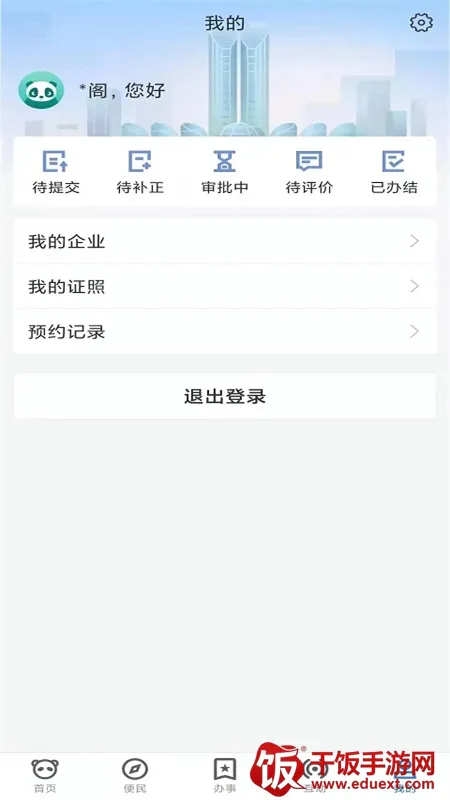
Task: Switch to the 办事 tab
Action: [x=224, y=776]
